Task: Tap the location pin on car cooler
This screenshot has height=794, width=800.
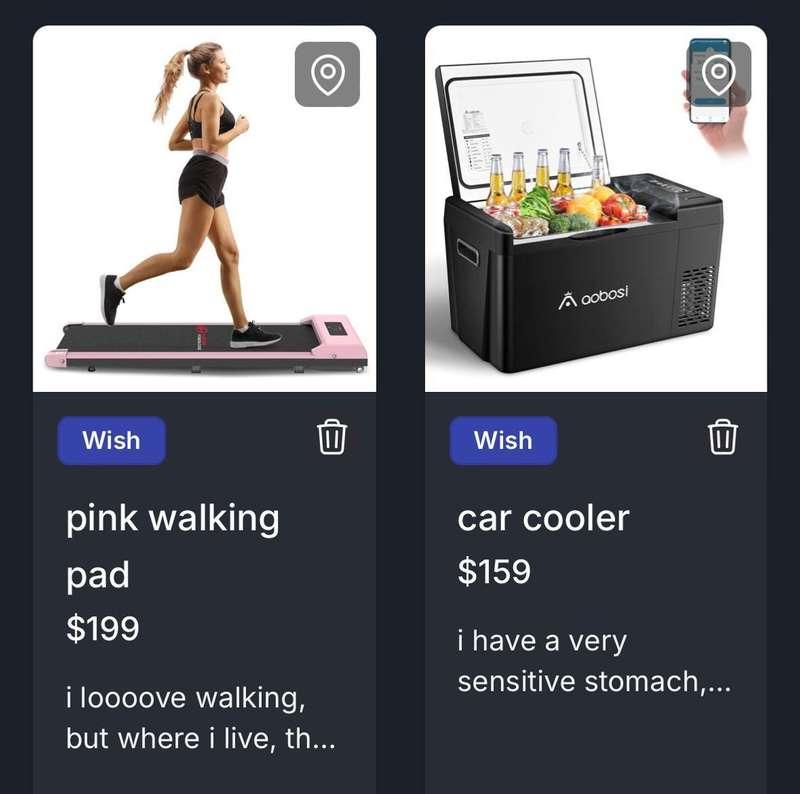Action: 718,74
